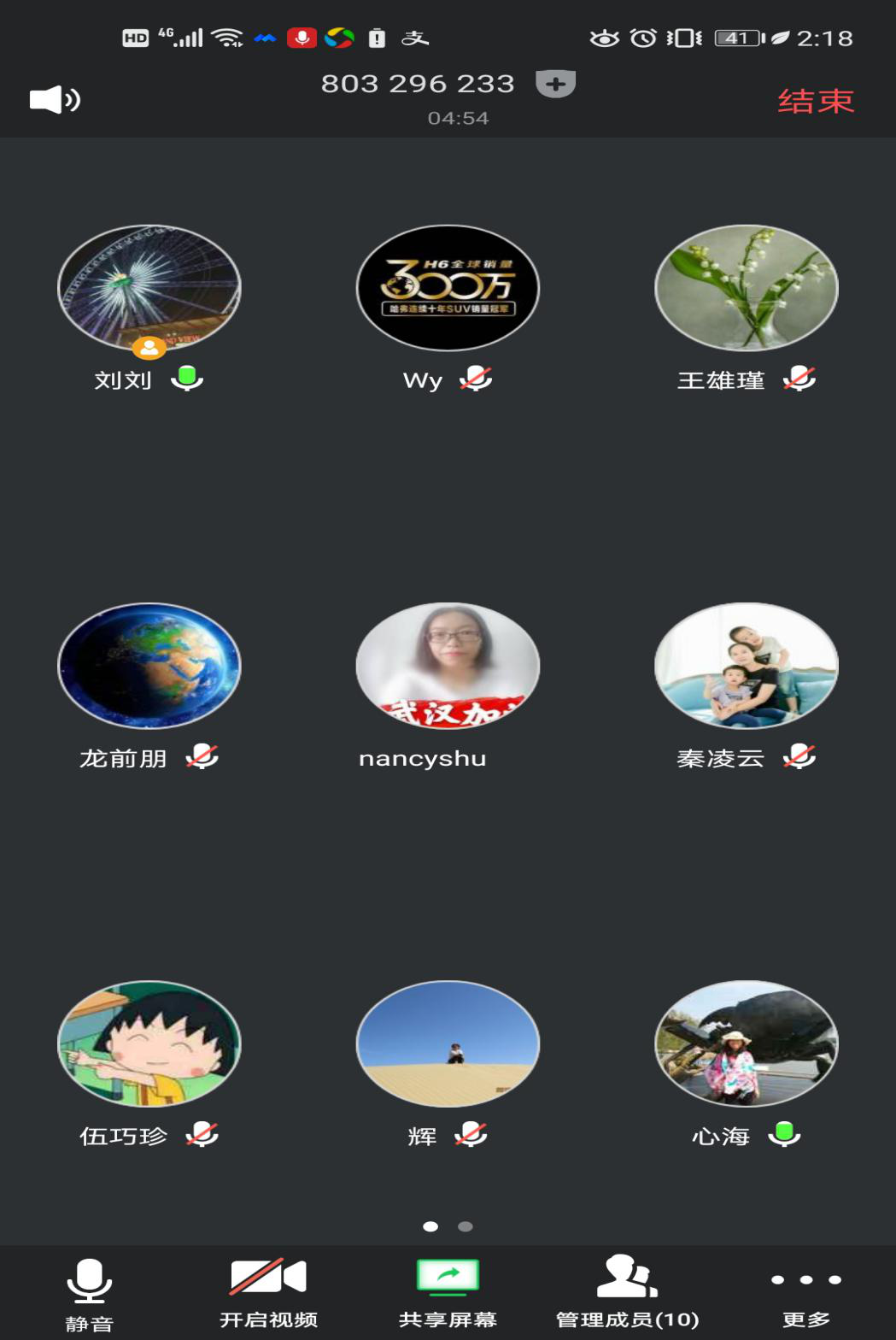Open participant 辉's tile
896x1340 pixels.
[x=448, y=1043]
